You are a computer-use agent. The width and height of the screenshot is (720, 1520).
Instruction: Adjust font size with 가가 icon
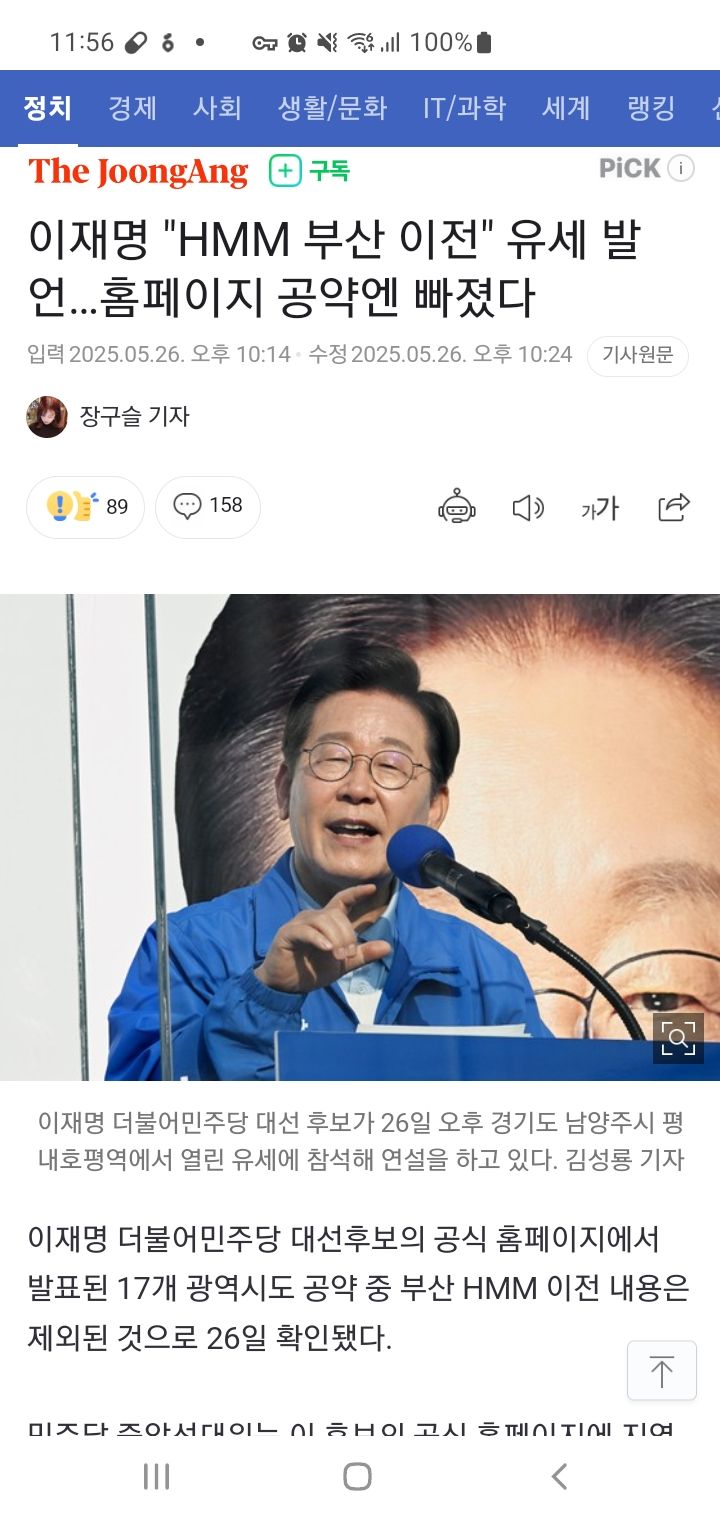click(x=600, y=508)
